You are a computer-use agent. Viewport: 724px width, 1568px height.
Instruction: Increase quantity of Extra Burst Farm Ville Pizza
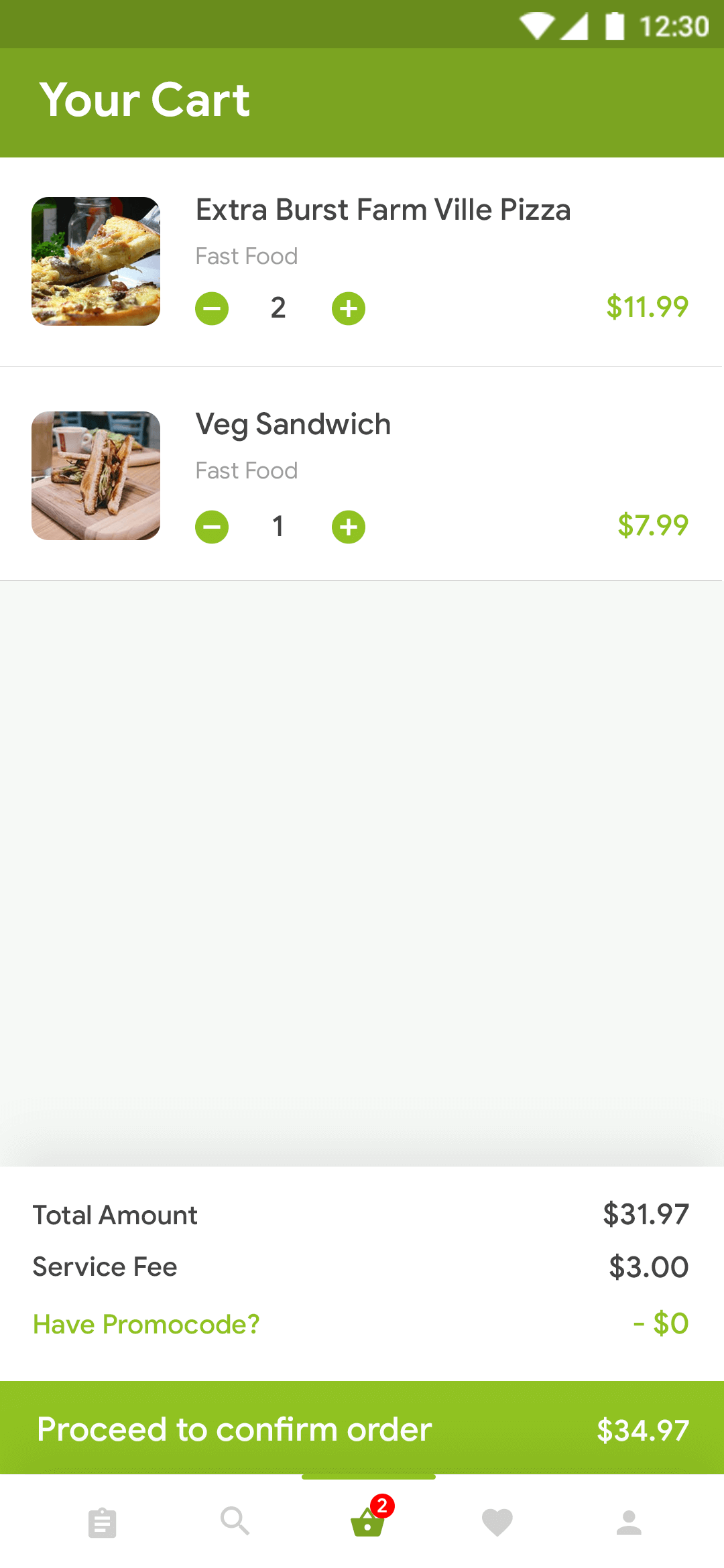(x=348, y=309)
